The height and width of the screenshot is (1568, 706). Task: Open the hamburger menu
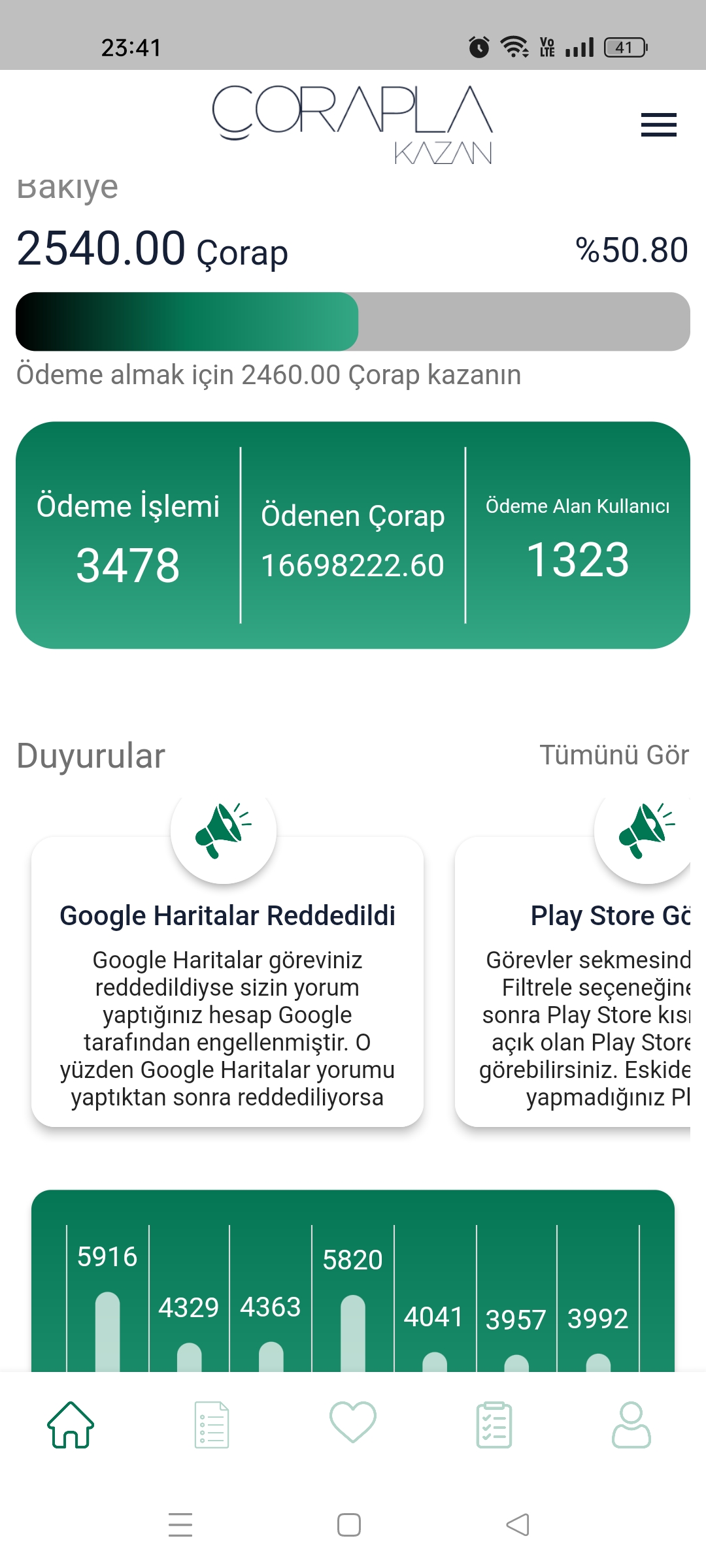658,125
